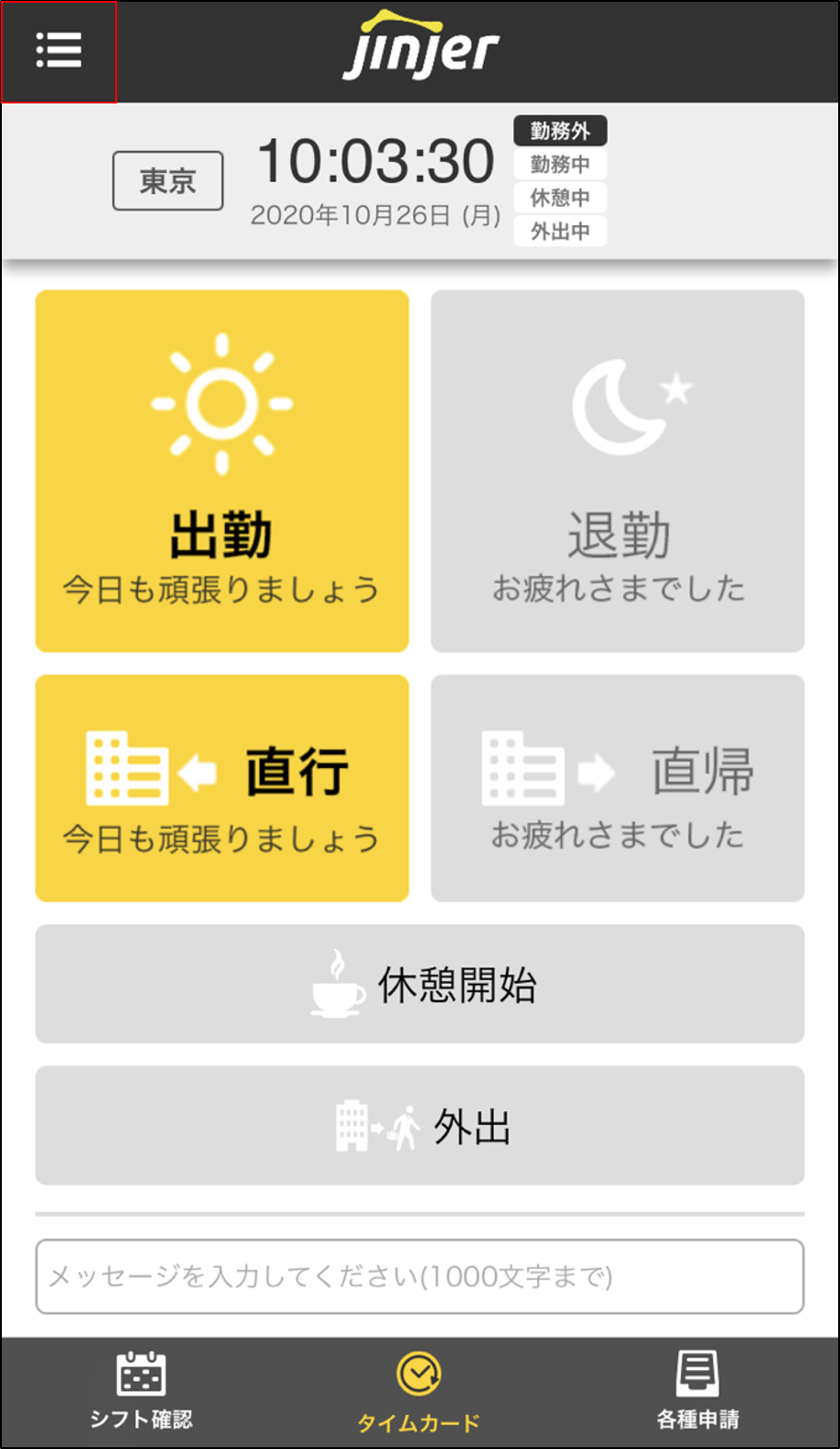Tap the building icon on the 直行 button
Image resolution: width=840 pixels, height=1449 pixels.
(128, 771)
